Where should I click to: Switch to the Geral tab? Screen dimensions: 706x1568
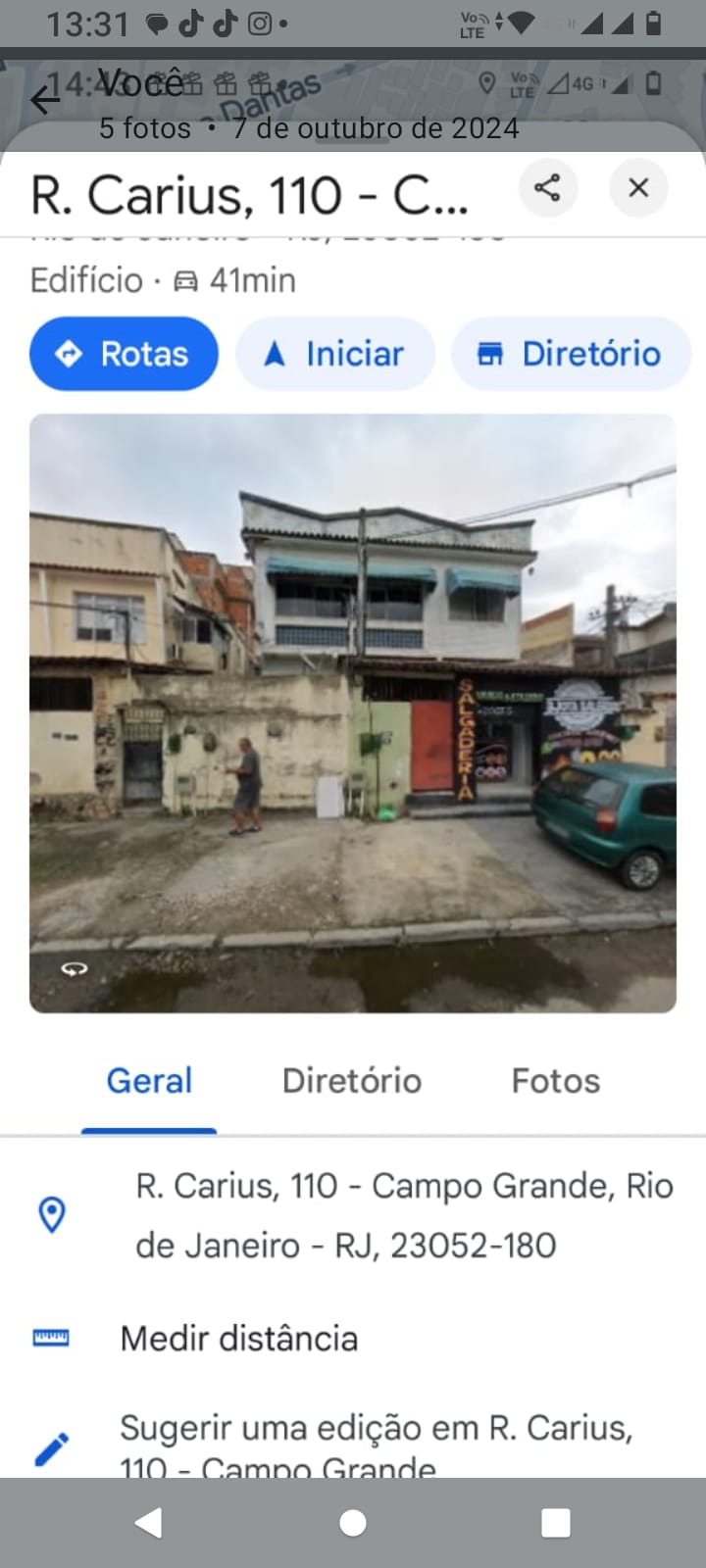pyautogui.click(x=149, y=1081)
